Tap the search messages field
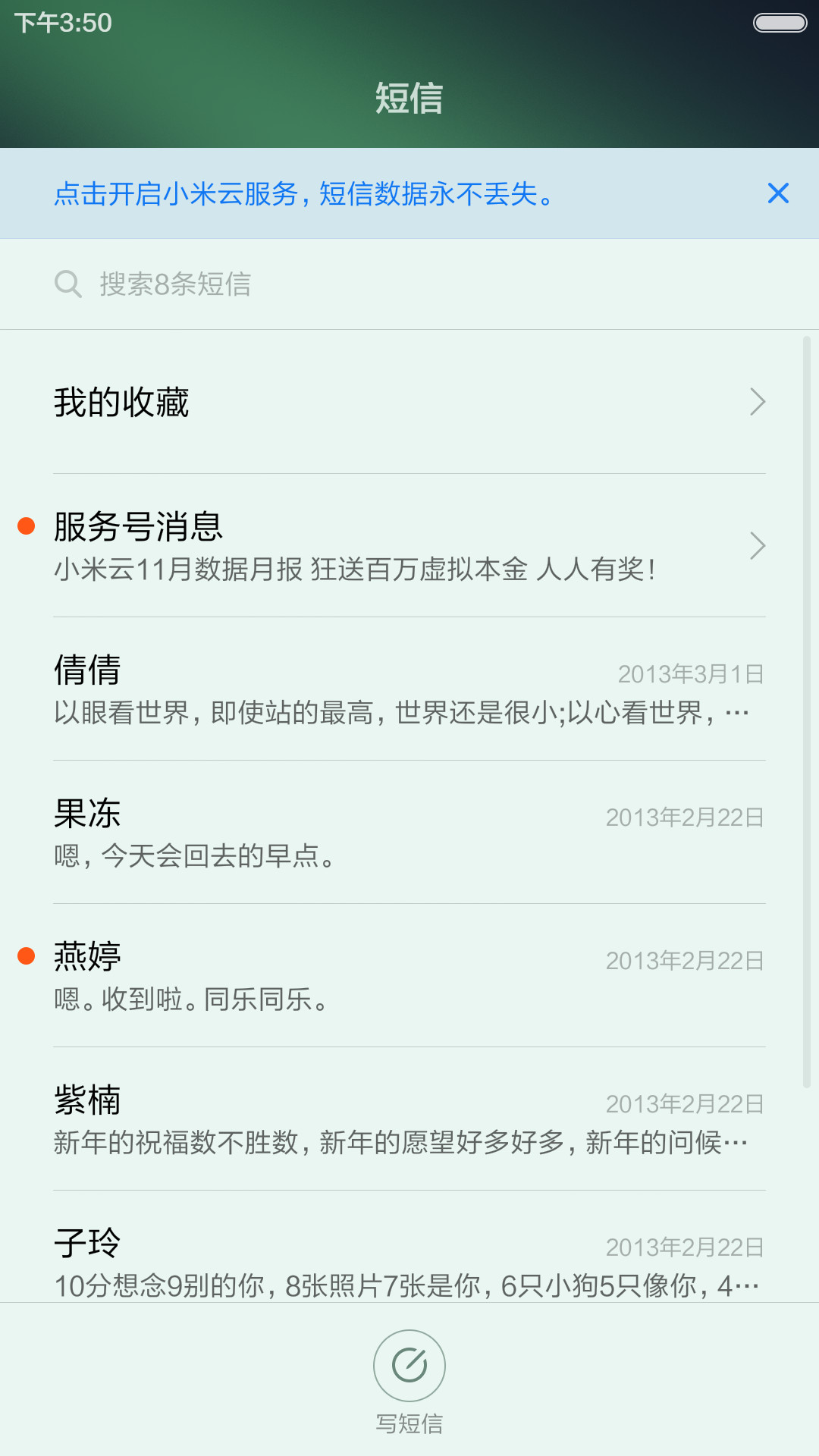Viewport: 819px width, 1456px height. coord(409,284)
